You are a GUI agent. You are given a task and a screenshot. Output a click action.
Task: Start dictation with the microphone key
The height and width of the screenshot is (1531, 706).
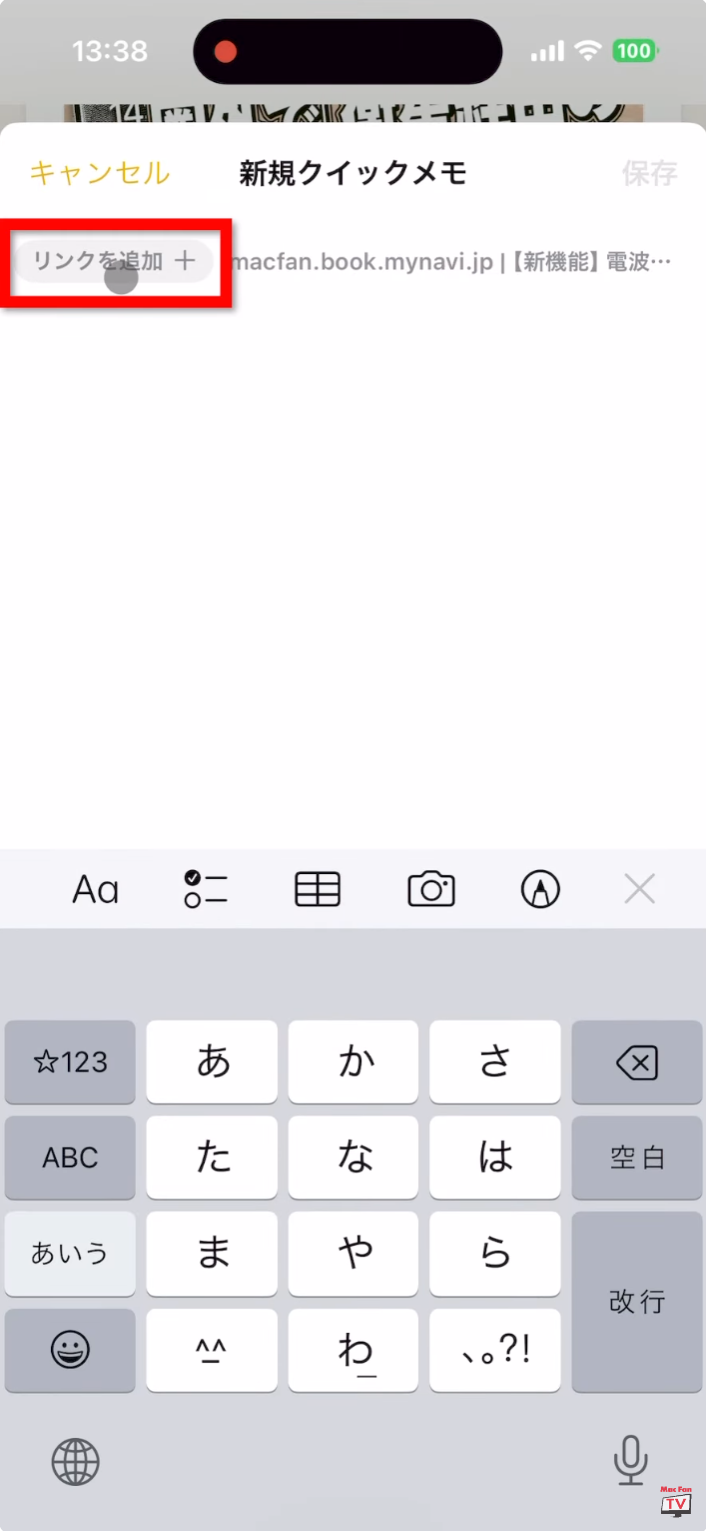630,1461
